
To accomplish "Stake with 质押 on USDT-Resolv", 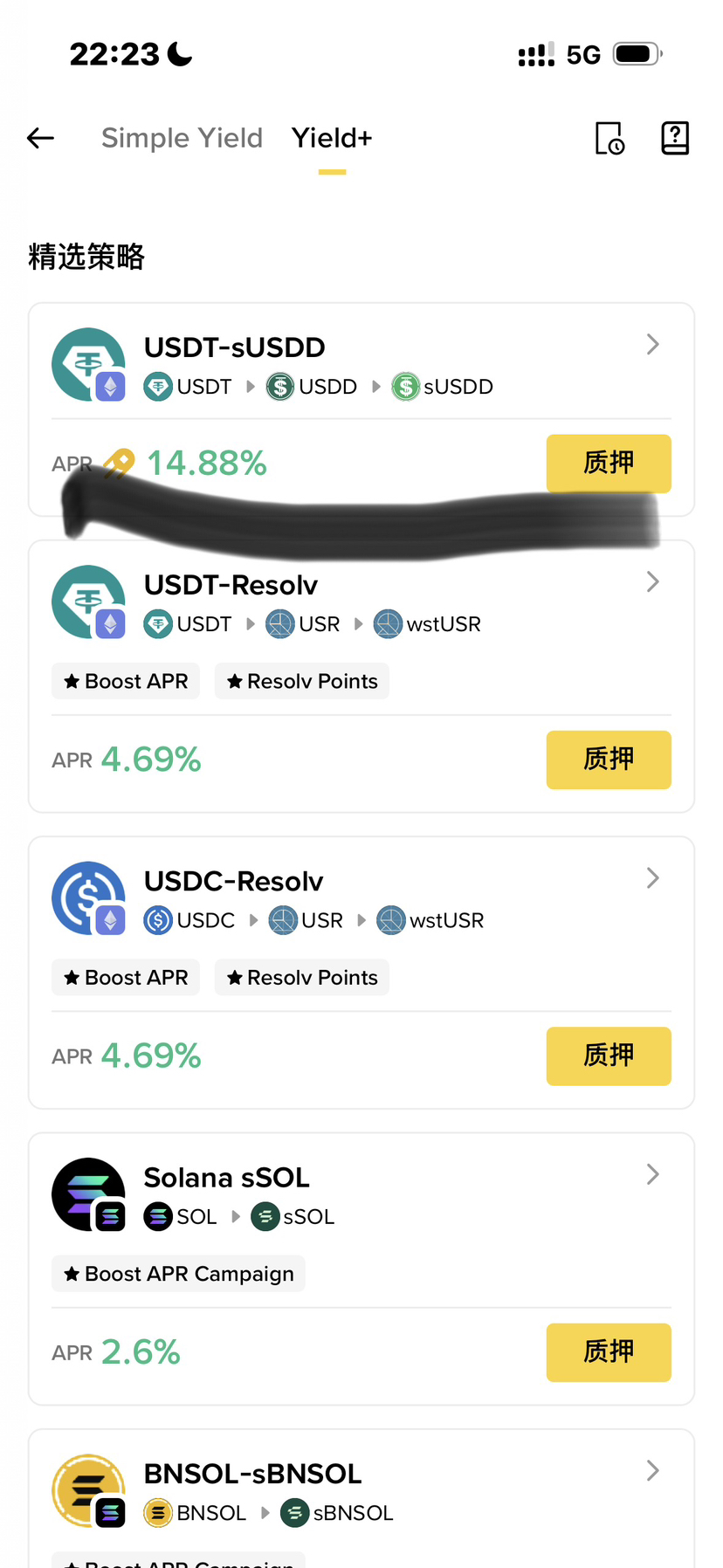I will point(609,760).
